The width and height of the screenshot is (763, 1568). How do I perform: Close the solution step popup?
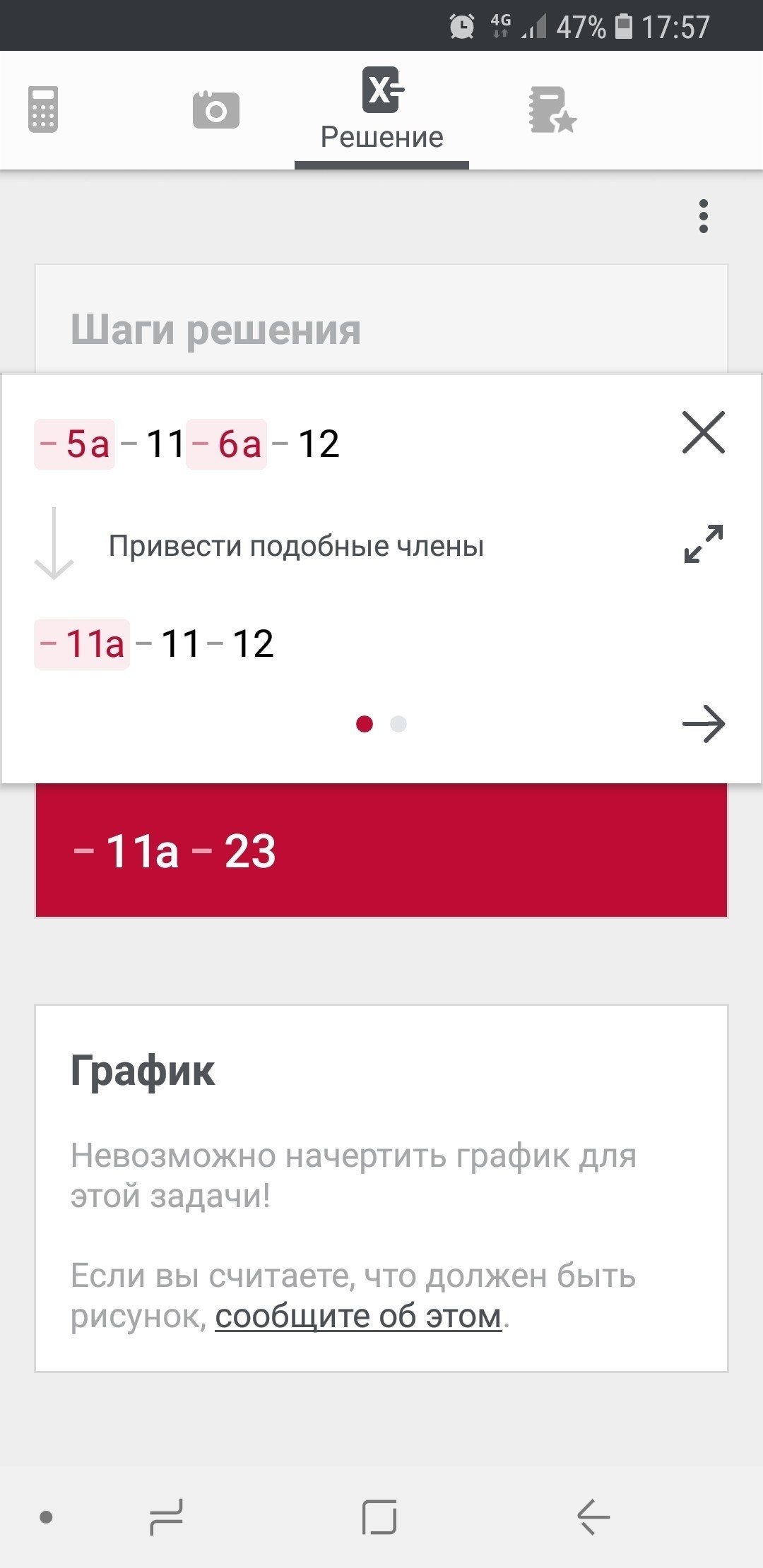tap(704, 432)
